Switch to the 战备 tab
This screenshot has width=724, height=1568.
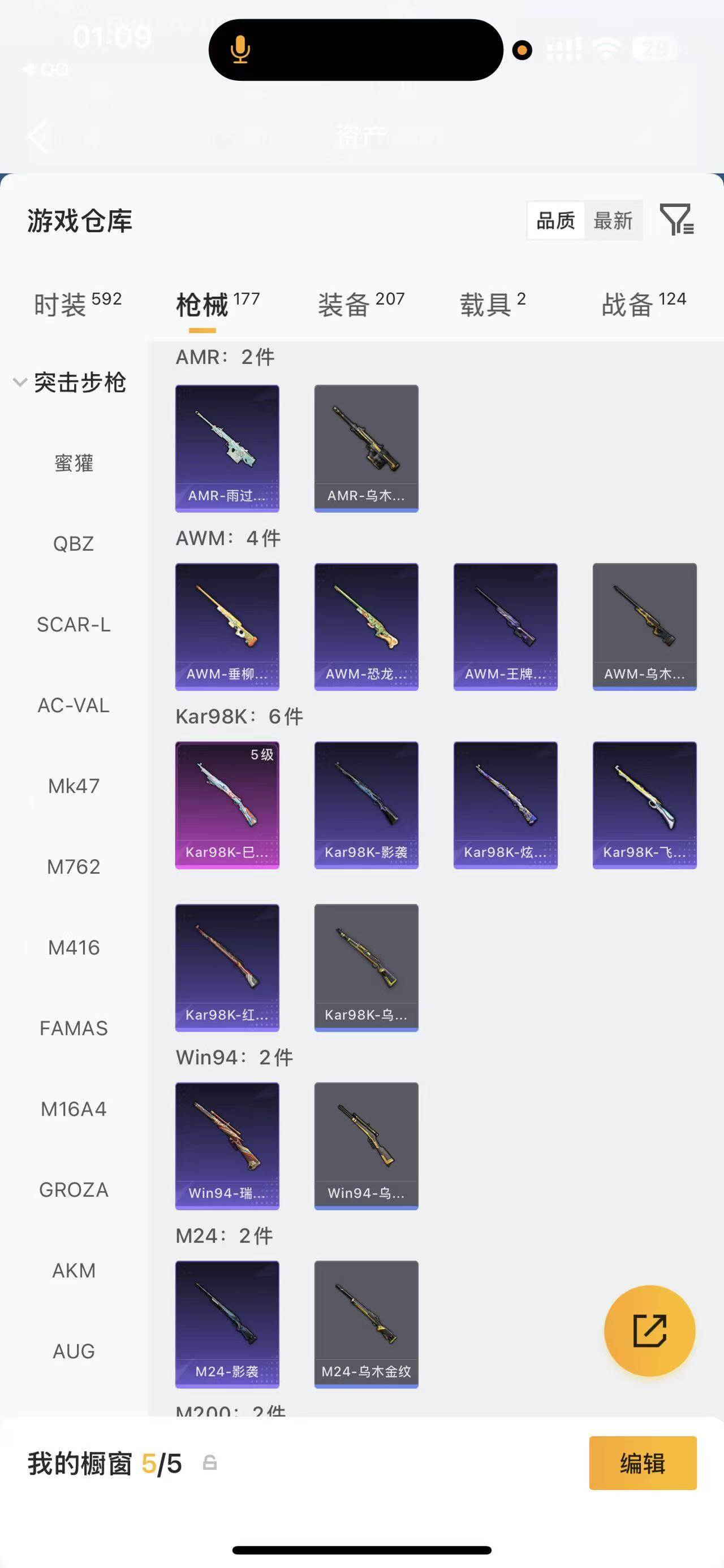point(643,304)
